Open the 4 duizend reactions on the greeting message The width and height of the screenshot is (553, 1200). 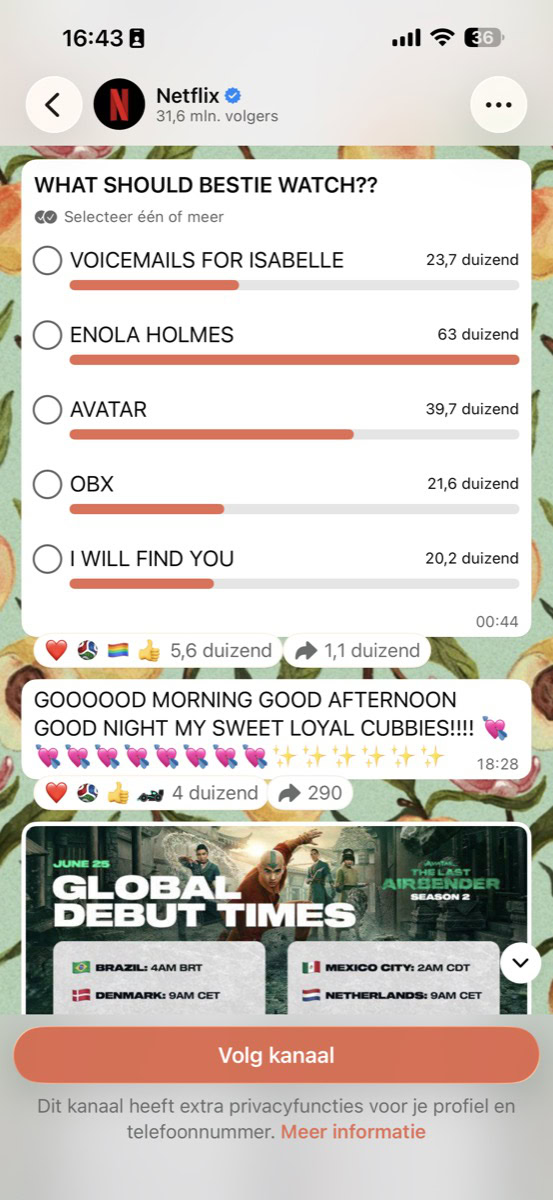(x=151, y=793)
